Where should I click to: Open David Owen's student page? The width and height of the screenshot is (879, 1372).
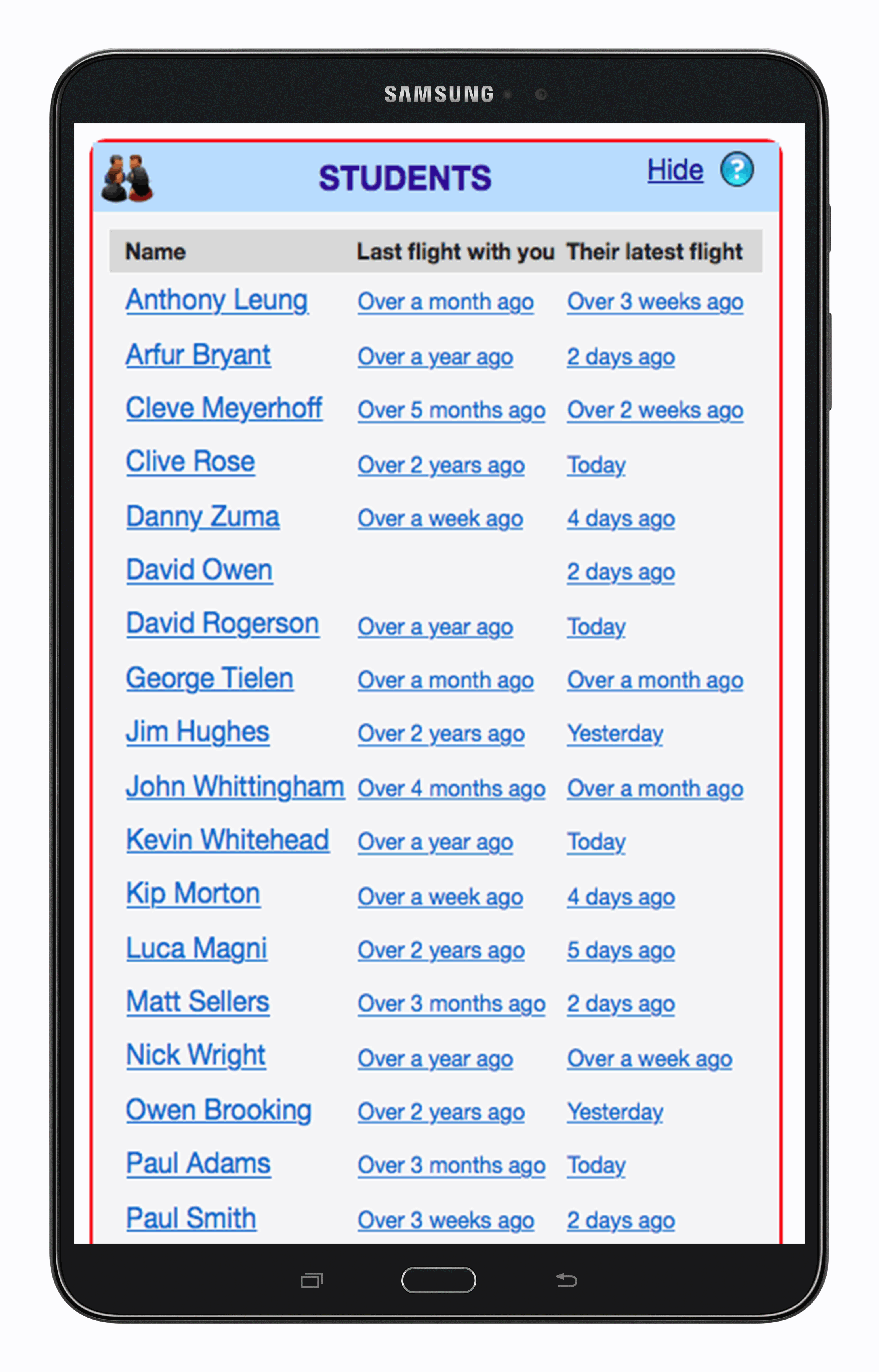coord(199,570)
